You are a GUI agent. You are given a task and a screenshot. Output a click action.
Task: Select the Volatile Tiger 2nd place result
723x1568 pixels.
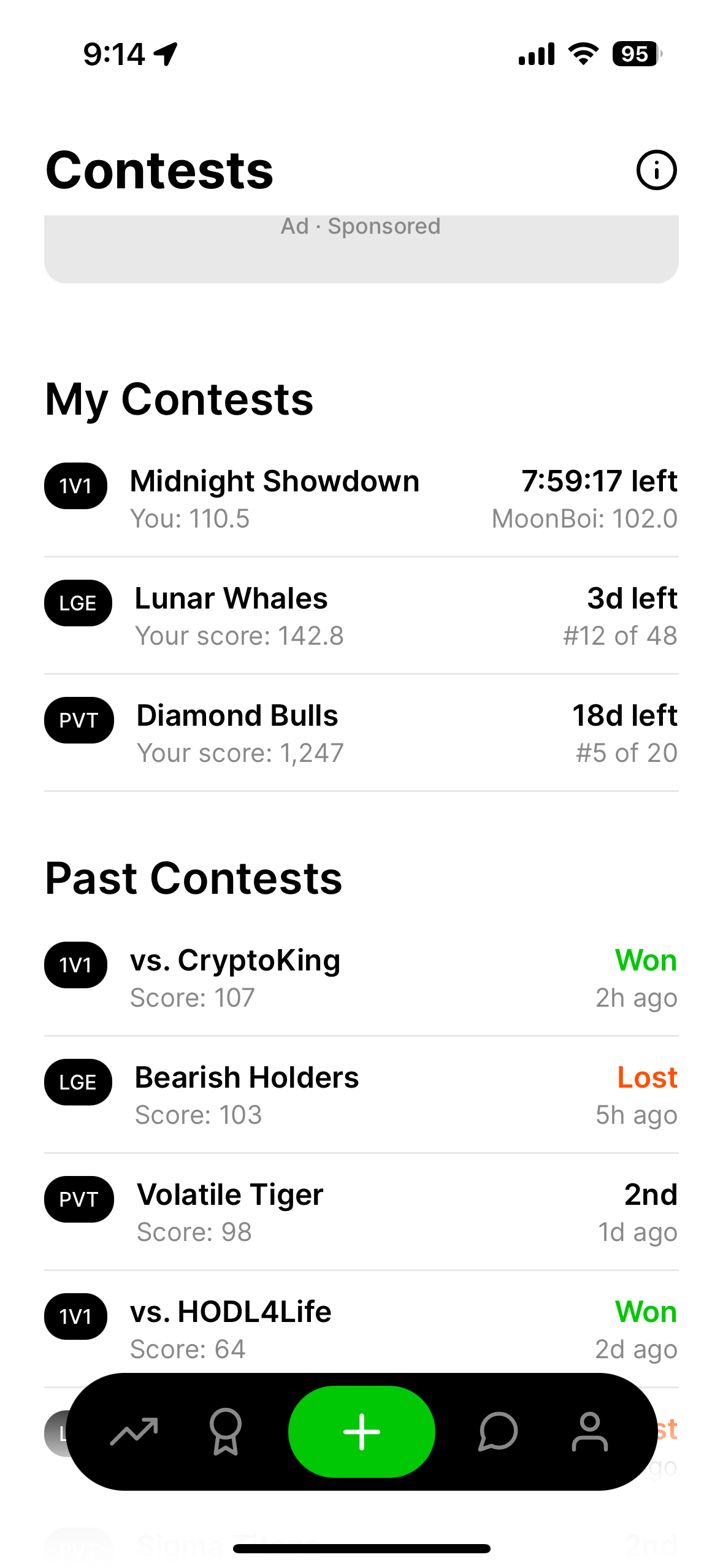tap(650, 1194)
